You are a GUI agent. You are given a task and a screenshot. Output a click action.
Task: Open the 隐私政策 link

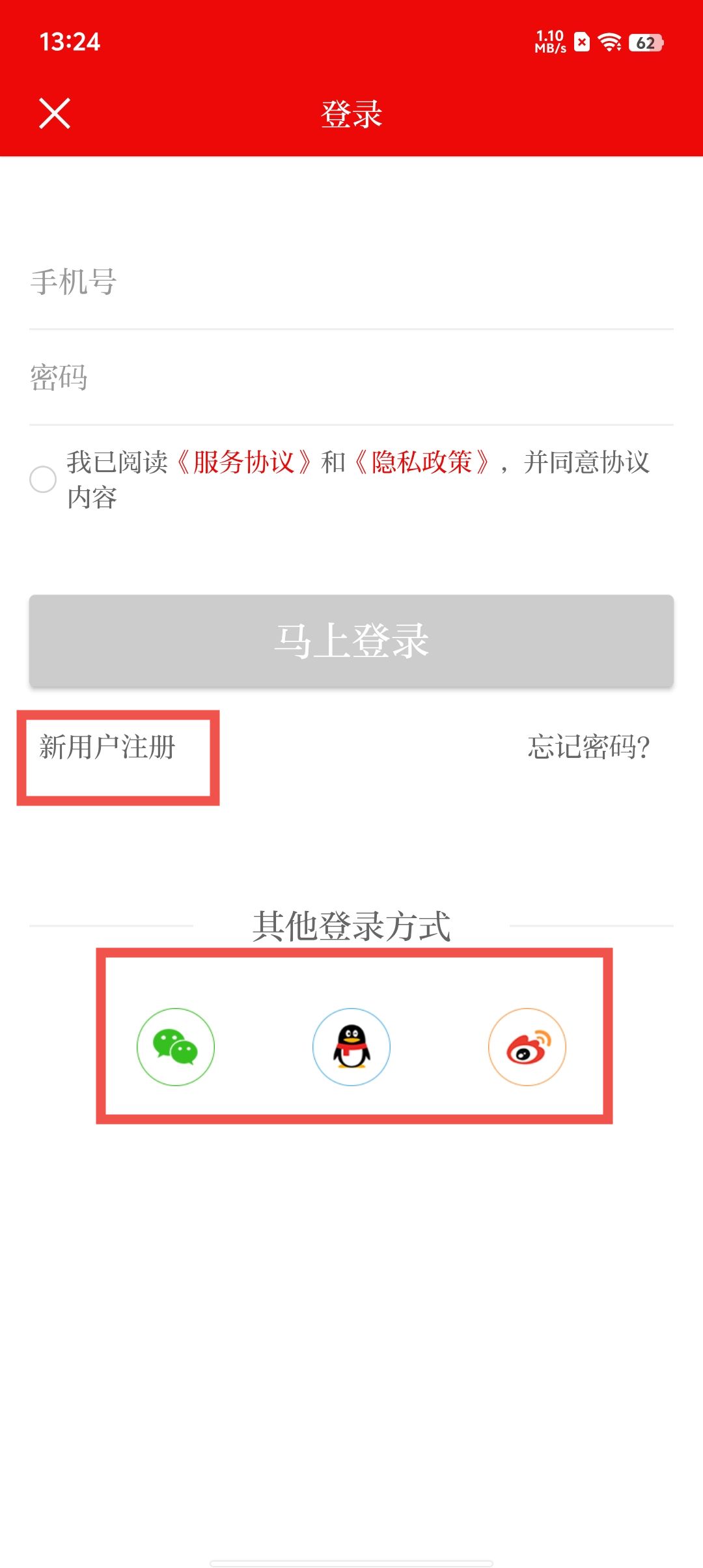point(422,462)
